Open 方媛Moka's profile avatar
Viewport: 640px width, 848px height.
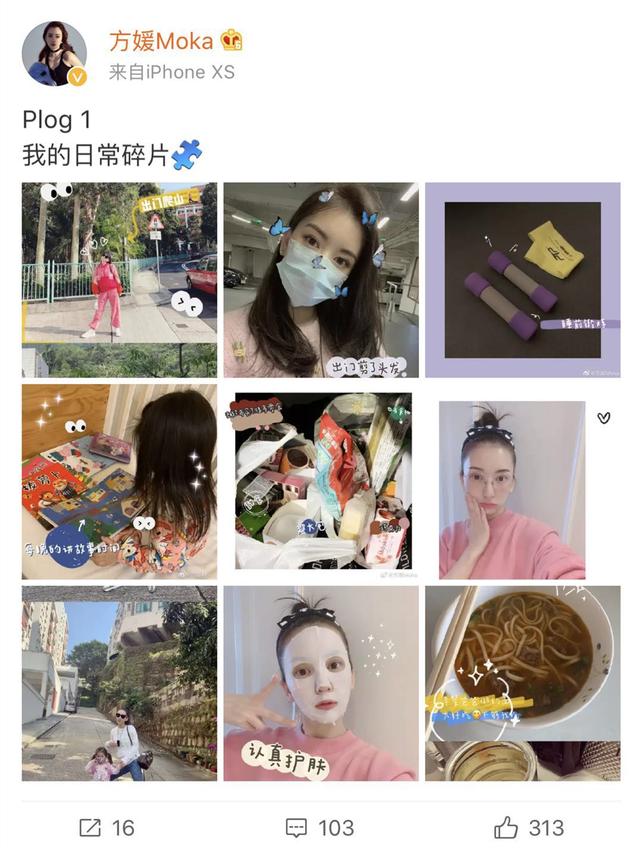click(54, 53)
